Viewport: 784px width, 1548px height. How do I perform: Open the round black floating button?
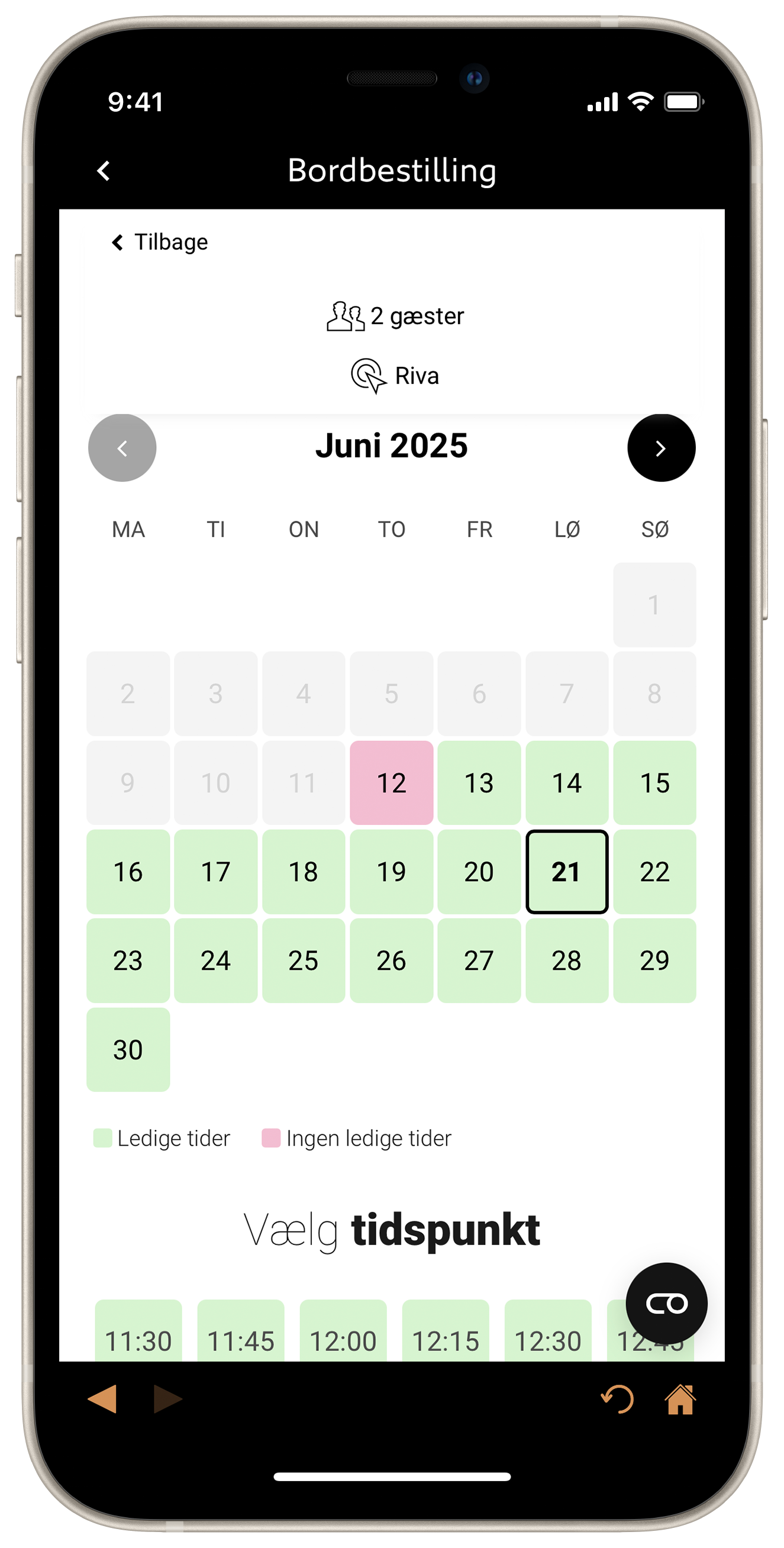(666, 1304)
